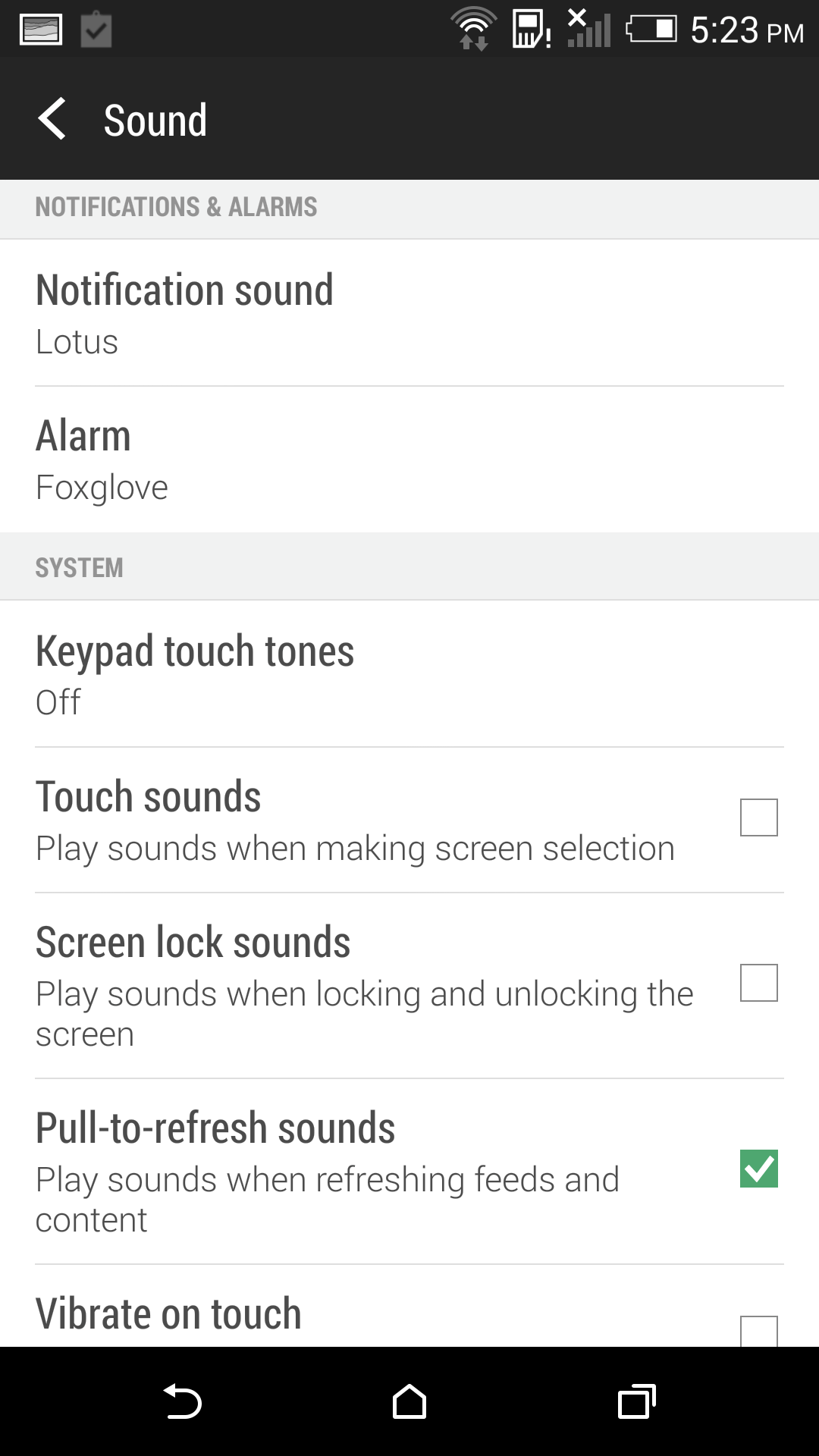Viewport: 819px width, 1456px height.
Task: Enable Vibrate on touch
Action: [758, 1330]
